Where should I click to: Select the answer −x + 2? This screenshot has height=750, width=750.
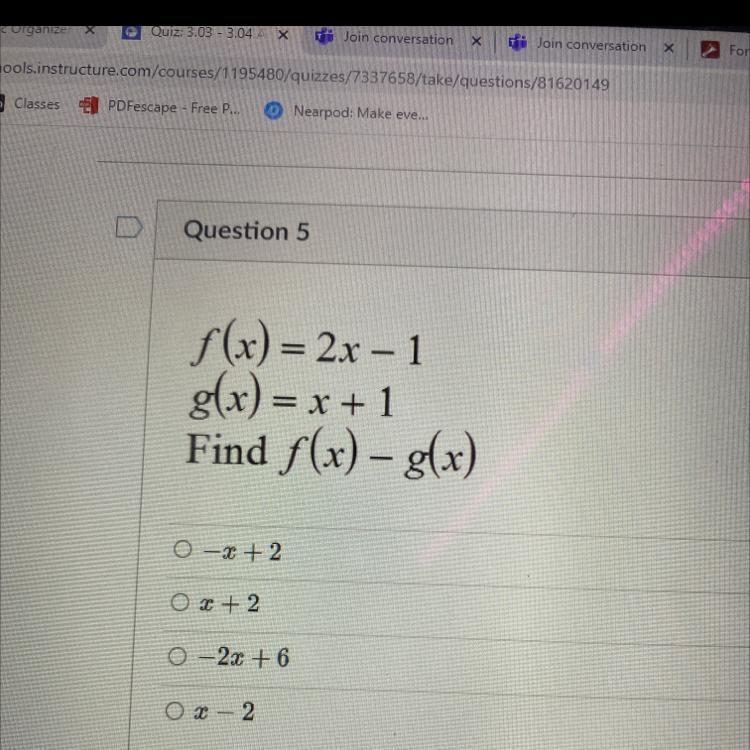pos(181,549)
